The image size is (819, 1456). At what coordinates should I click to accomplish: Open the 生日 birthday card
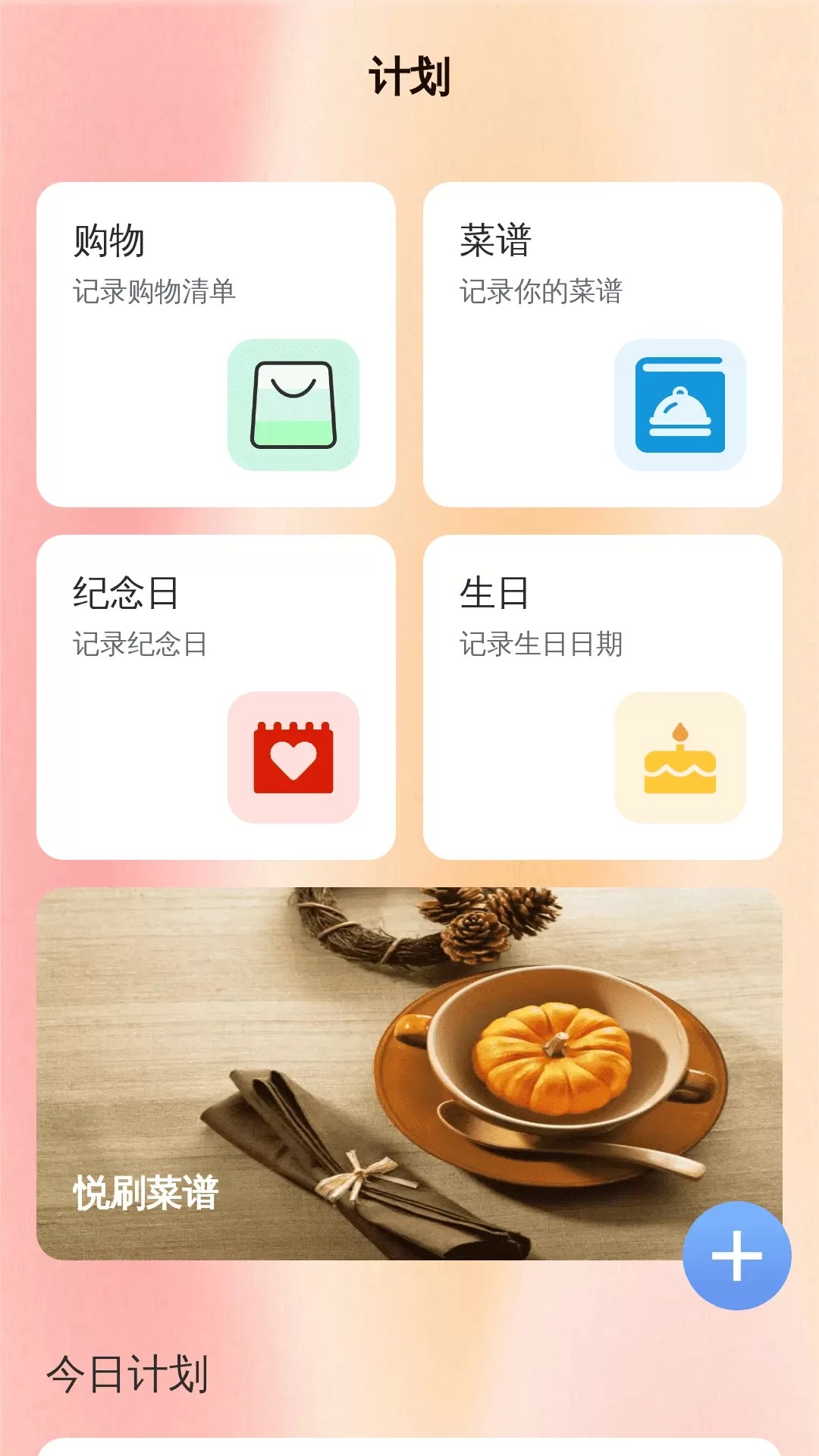[x=602, y=696]
